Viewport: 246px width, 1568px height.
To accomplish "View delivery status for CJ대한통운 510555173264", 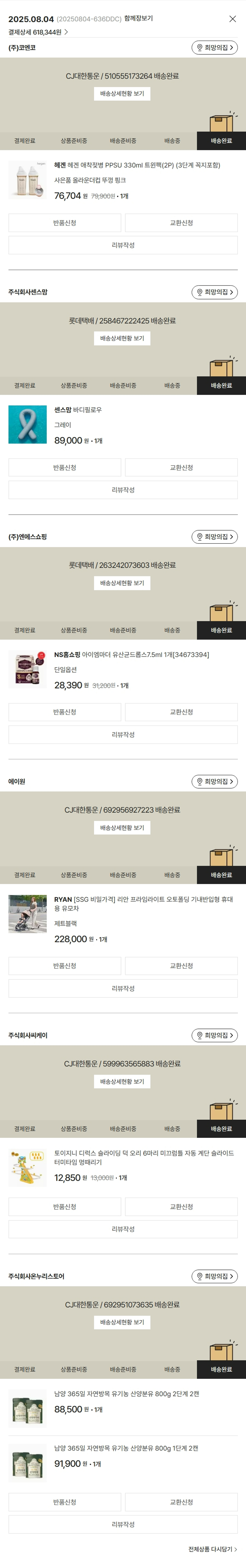I will pyautogui.click(x=122, y=94).
